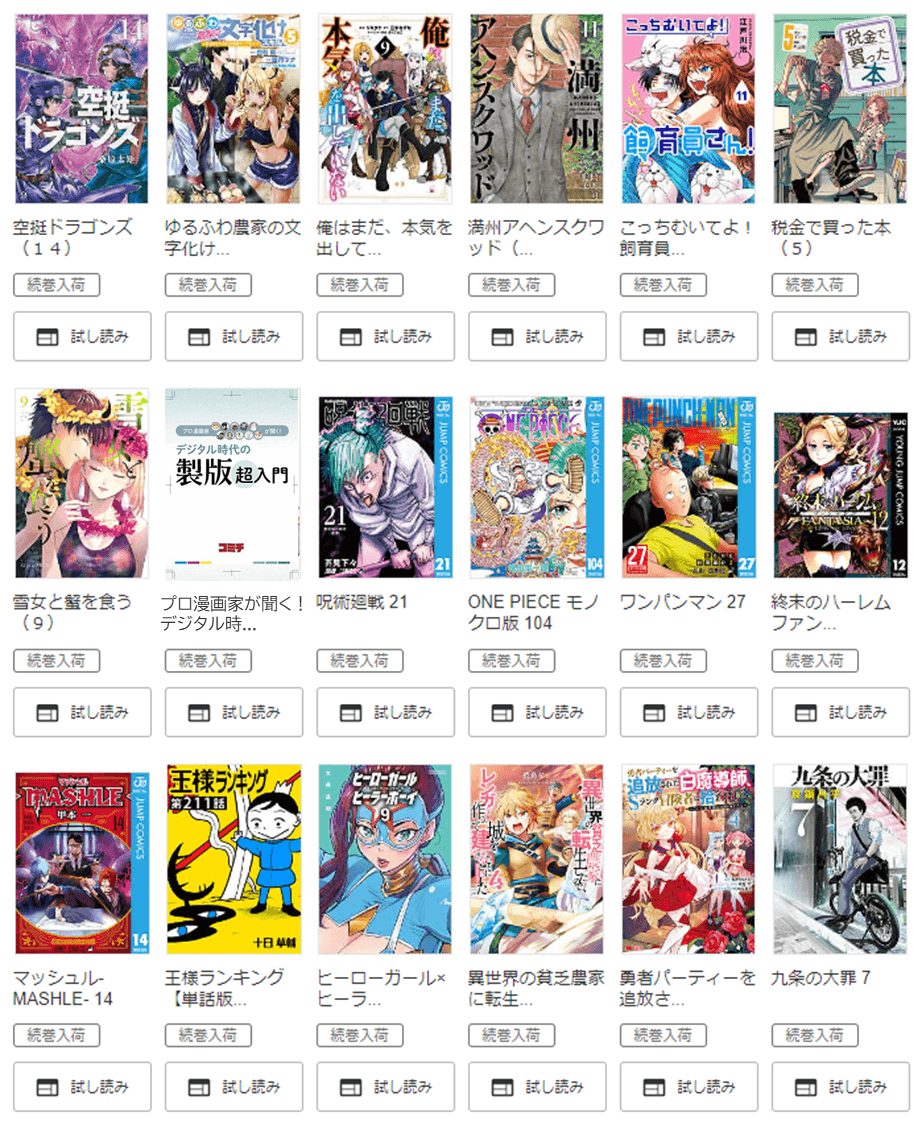The image size is (922, 1125).
Task: Open the 王様ランキング 単話版 cover
Action: 233,859
